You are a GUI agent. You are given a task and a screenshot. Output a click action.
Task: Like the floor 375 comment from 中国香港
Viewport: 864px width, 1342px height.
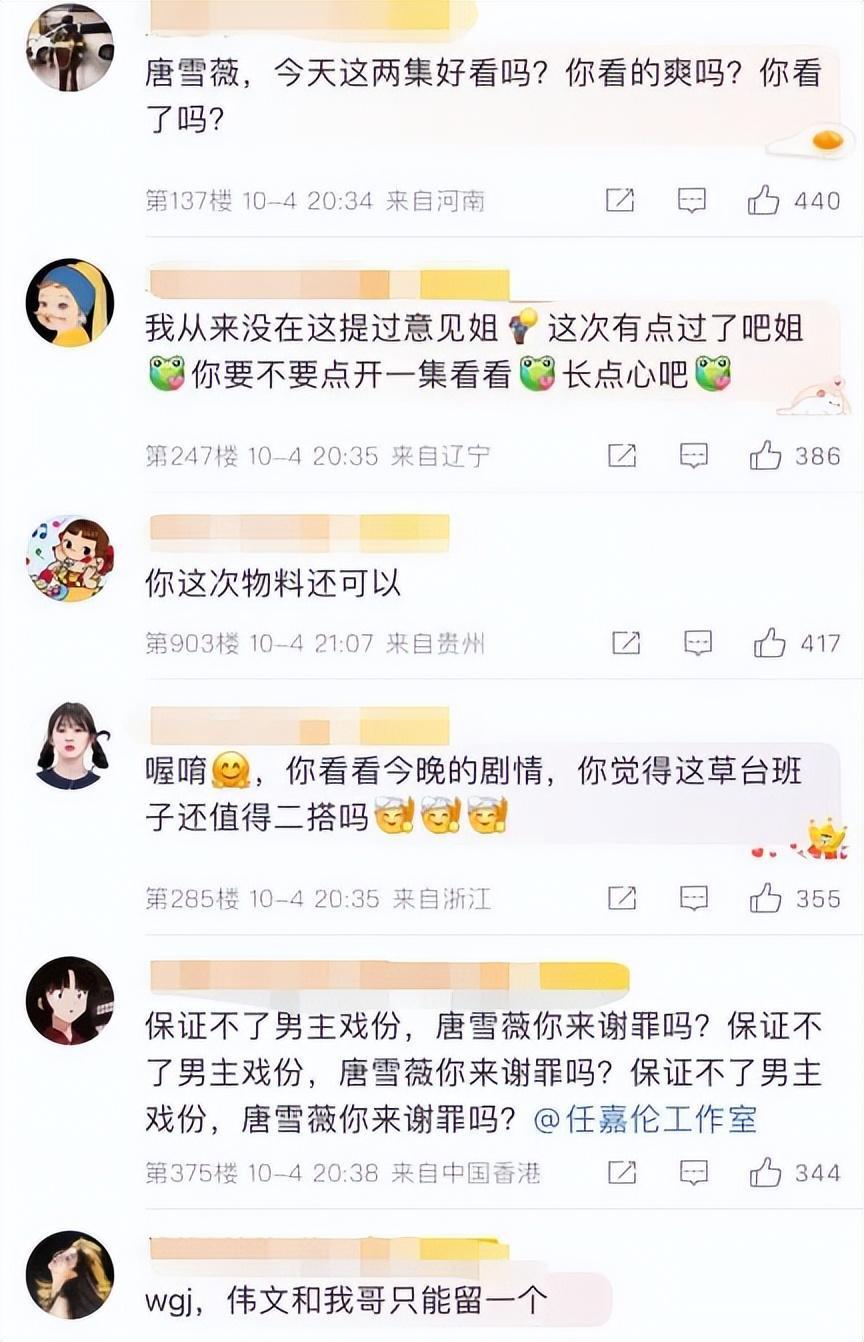766,1172
